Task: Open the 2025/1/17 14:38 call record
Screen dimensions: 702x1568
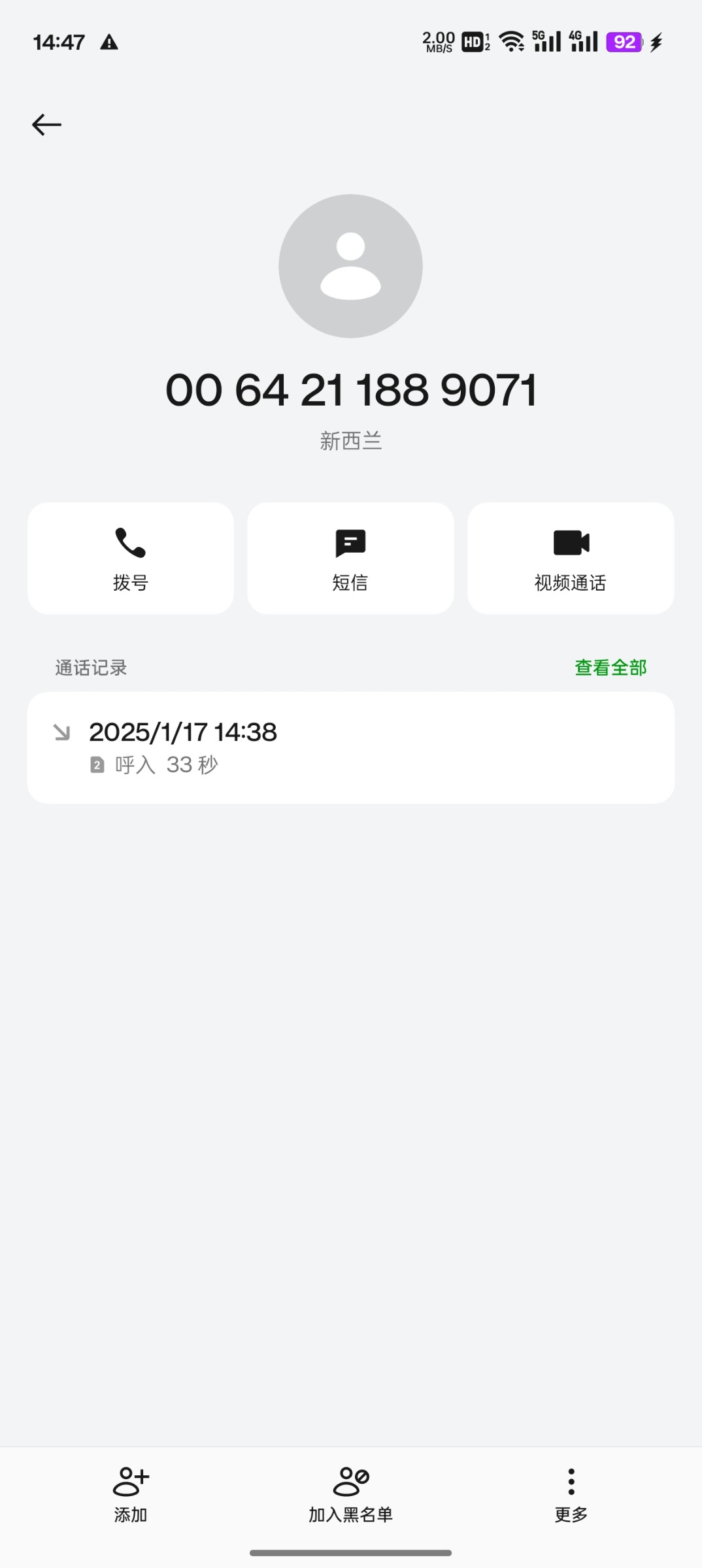Action: (x=350, y=747)
